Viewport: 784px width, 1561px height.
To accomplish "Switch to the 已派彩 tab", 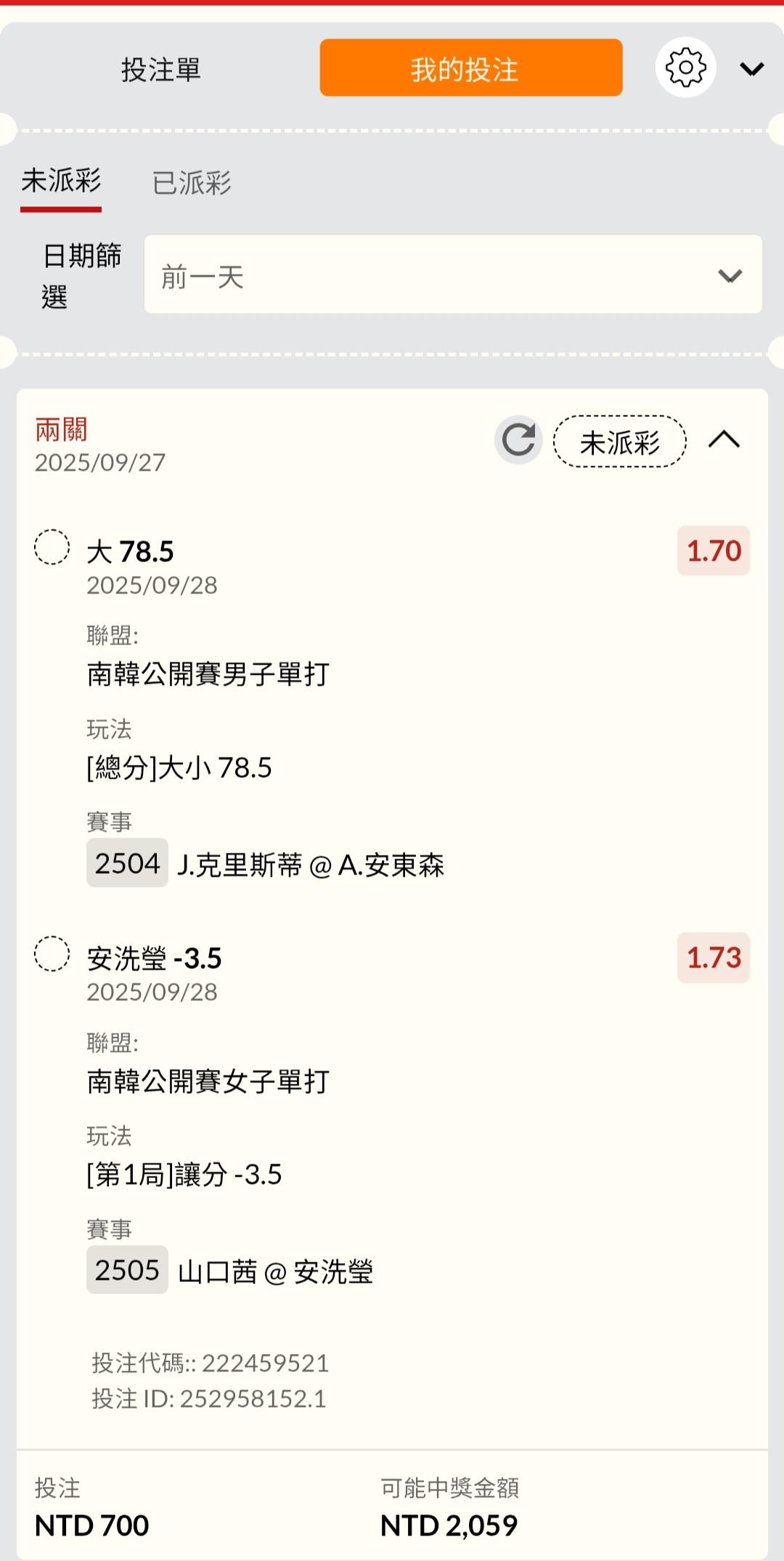I will [x=192, y=182].
